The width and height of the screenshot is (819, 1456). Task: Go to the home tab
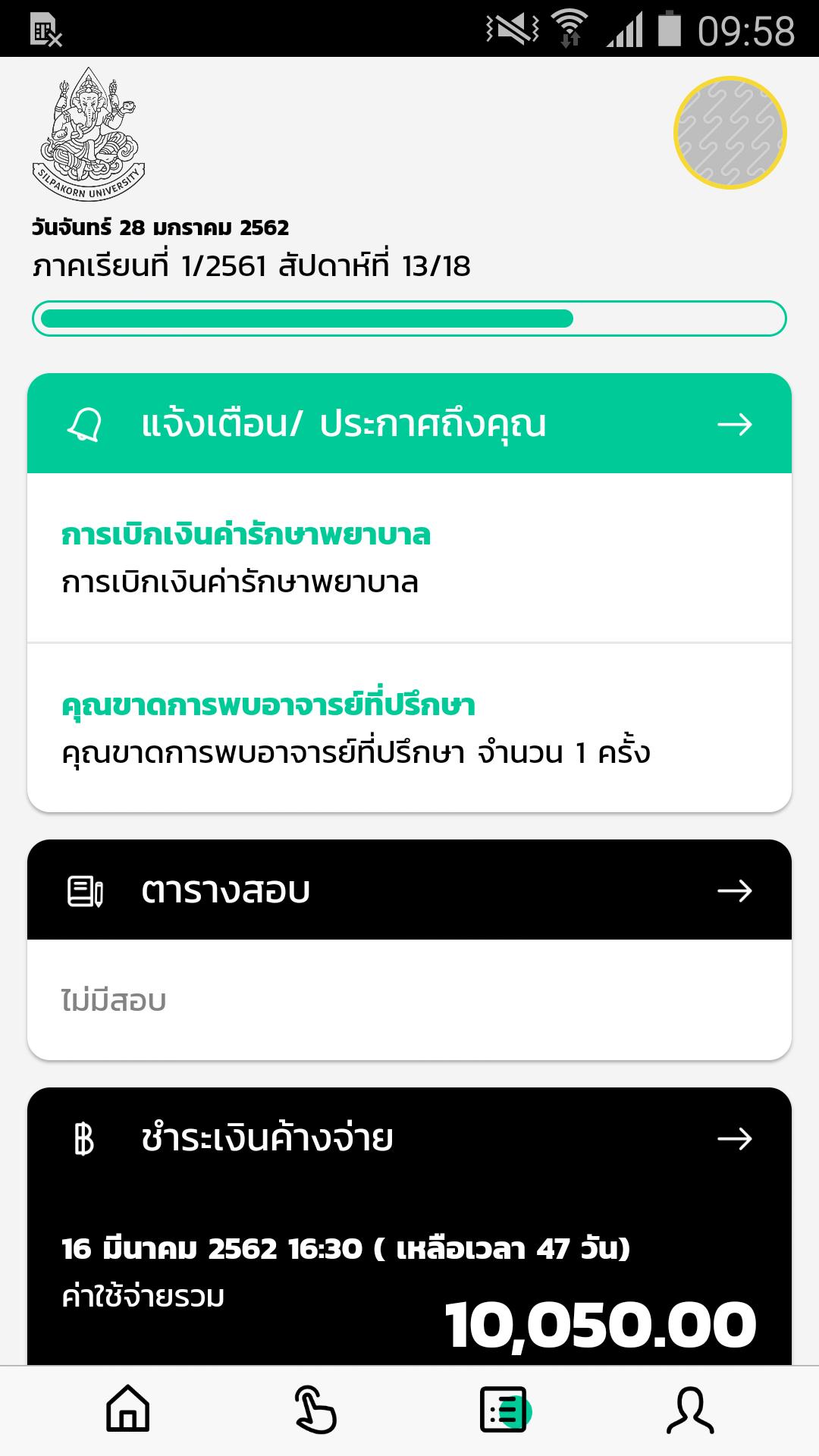(128, 1410)
